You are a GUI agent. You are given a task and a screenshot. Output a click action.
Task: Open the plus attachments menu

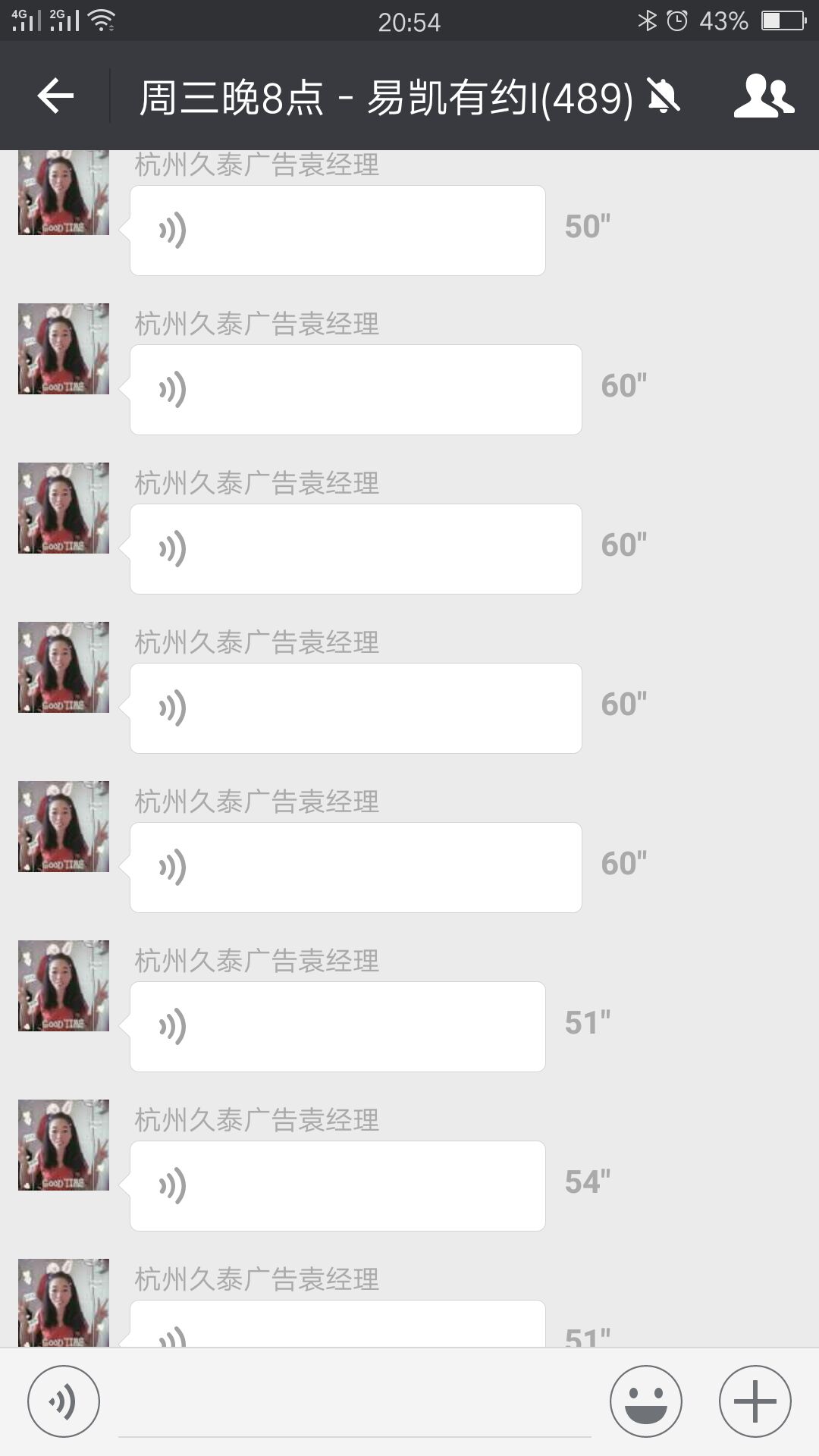click(755, 1401)
